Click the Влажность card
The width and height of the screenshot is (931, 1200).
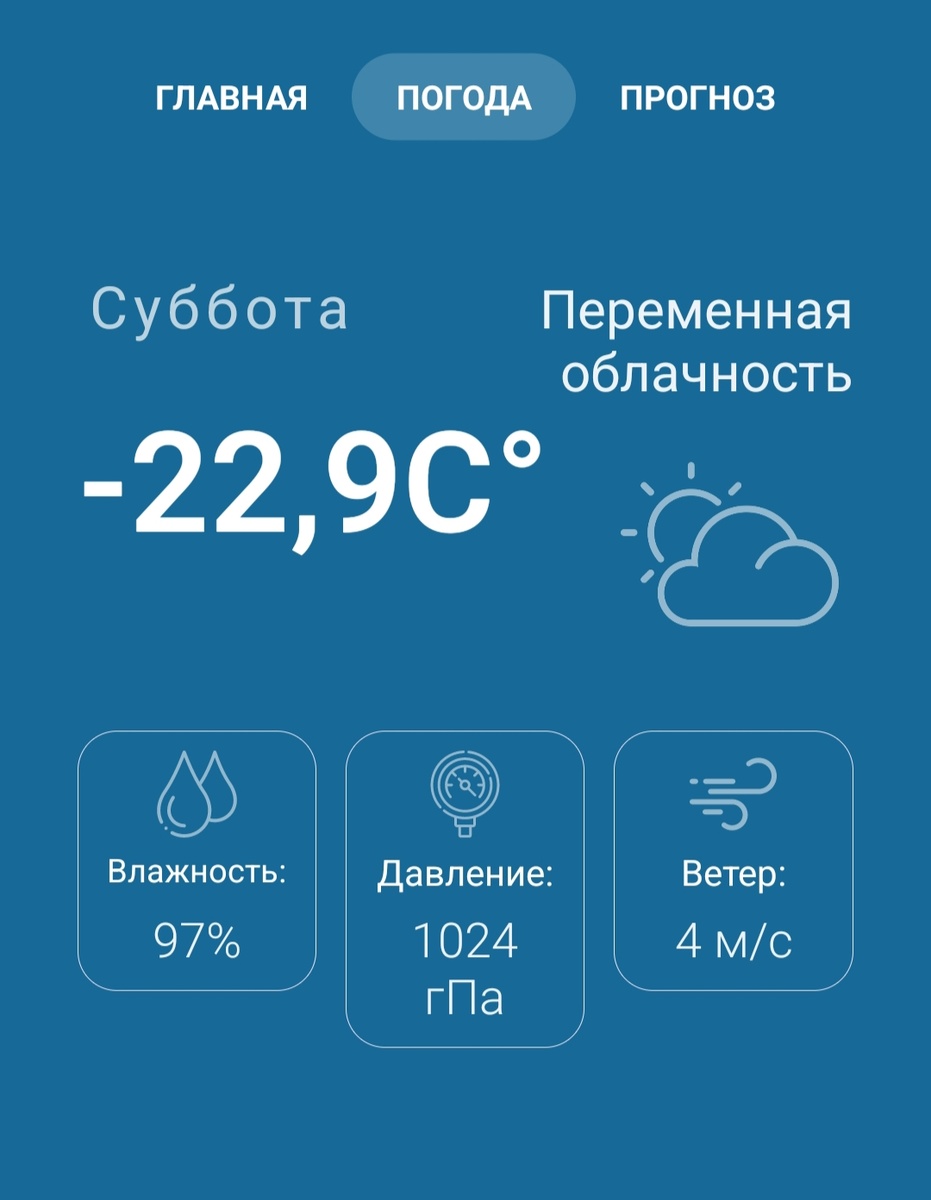pos(196,860)
